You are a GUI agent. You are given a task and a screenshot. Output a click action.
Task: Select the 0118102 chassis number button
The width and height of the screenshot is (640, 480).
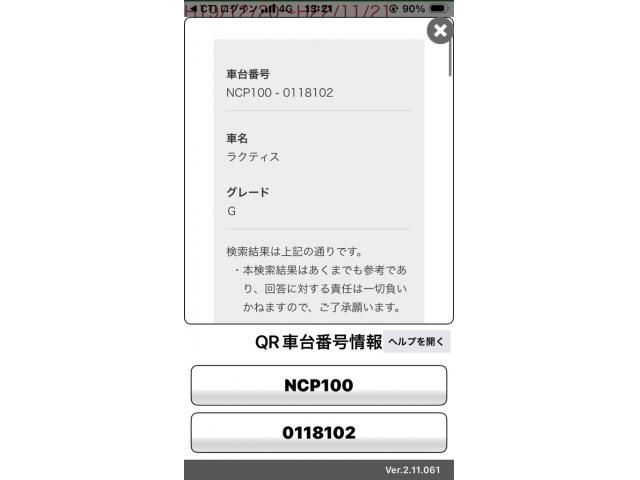coord(319,433)
